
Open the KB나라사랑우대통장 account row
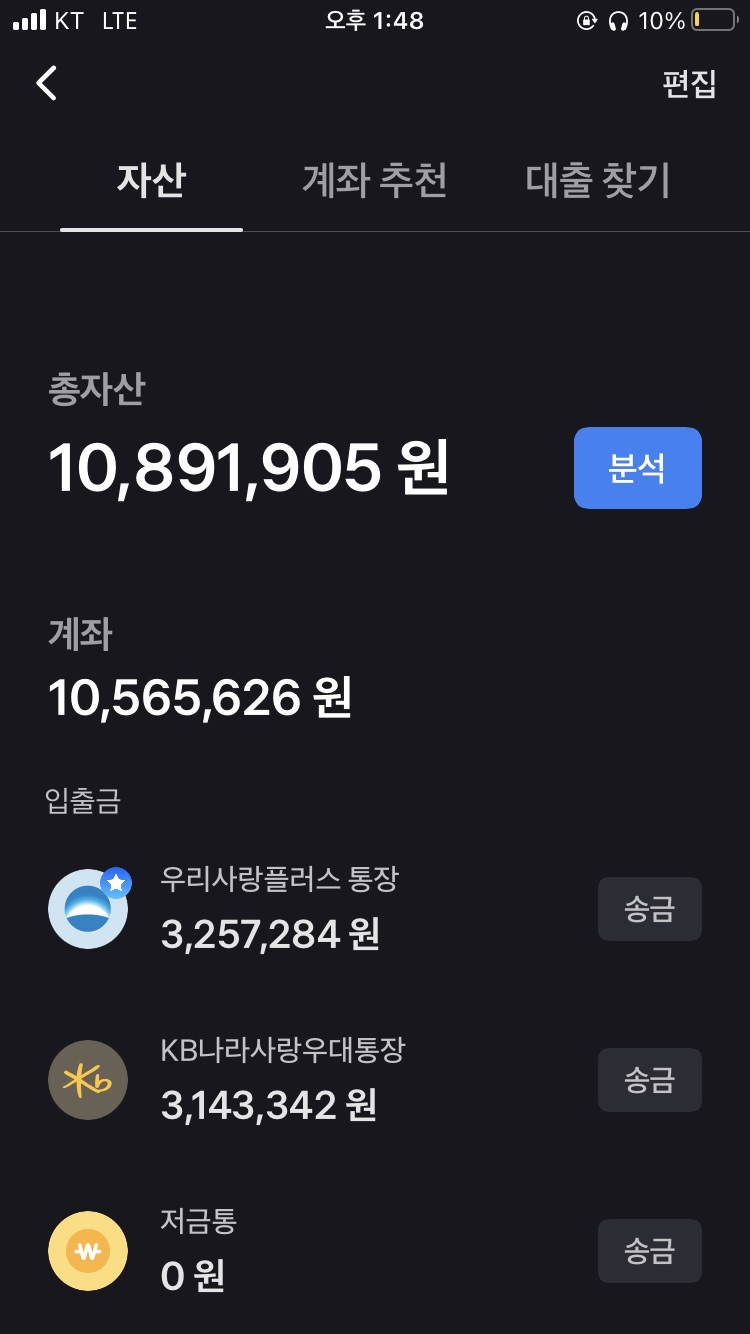point(320,1080)
